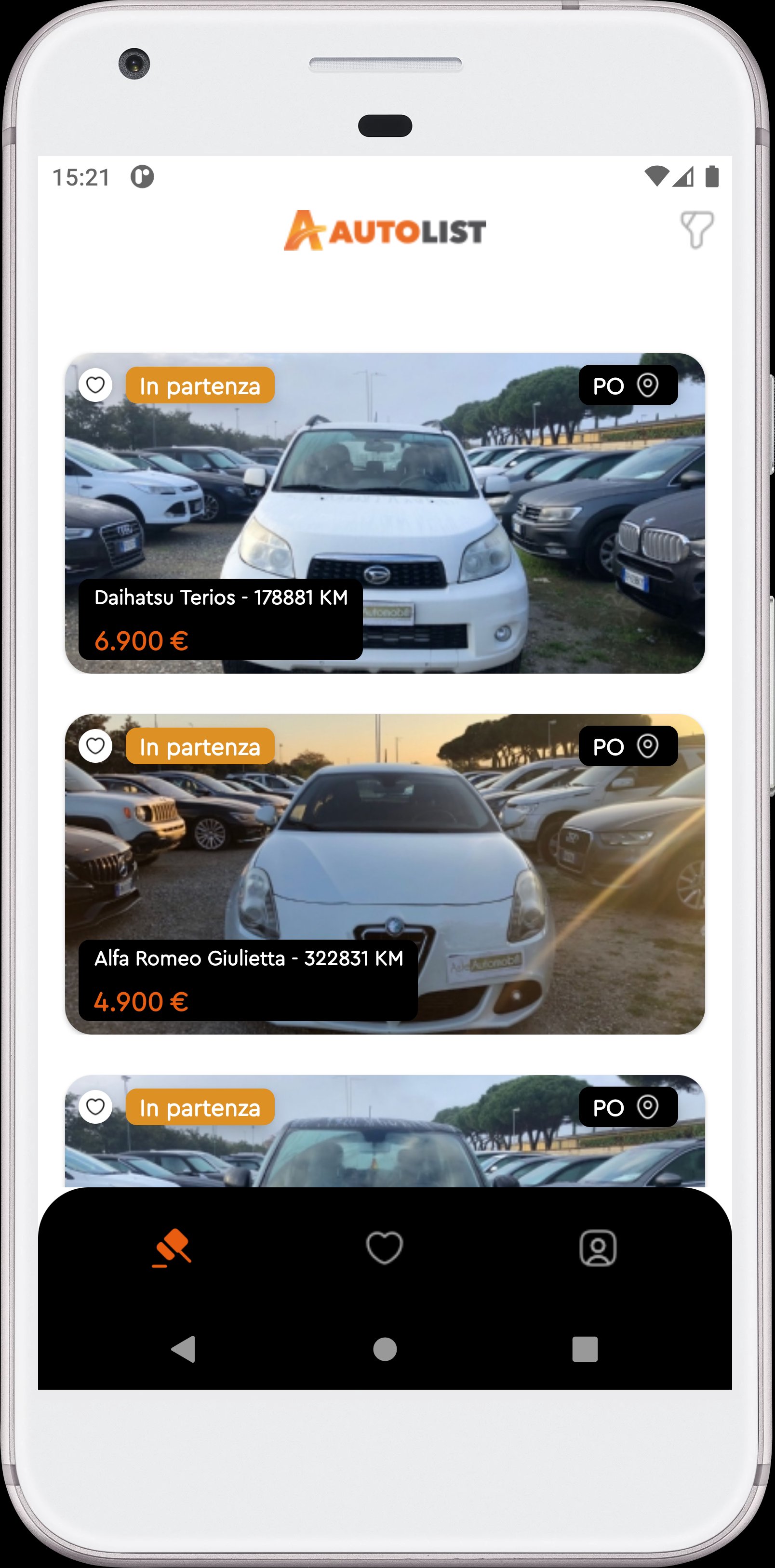Tap the In partenza badge on the Giulietta card
This screenshot has width=775, height=1568.
[200, 745]
